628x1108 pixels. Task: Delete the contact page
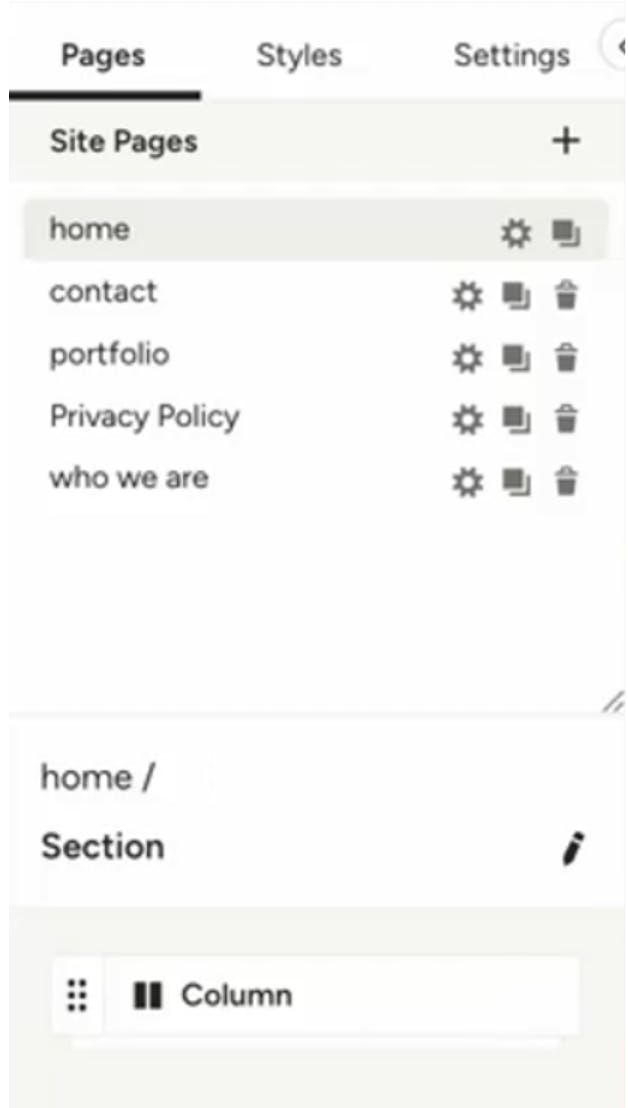[567, 296]
